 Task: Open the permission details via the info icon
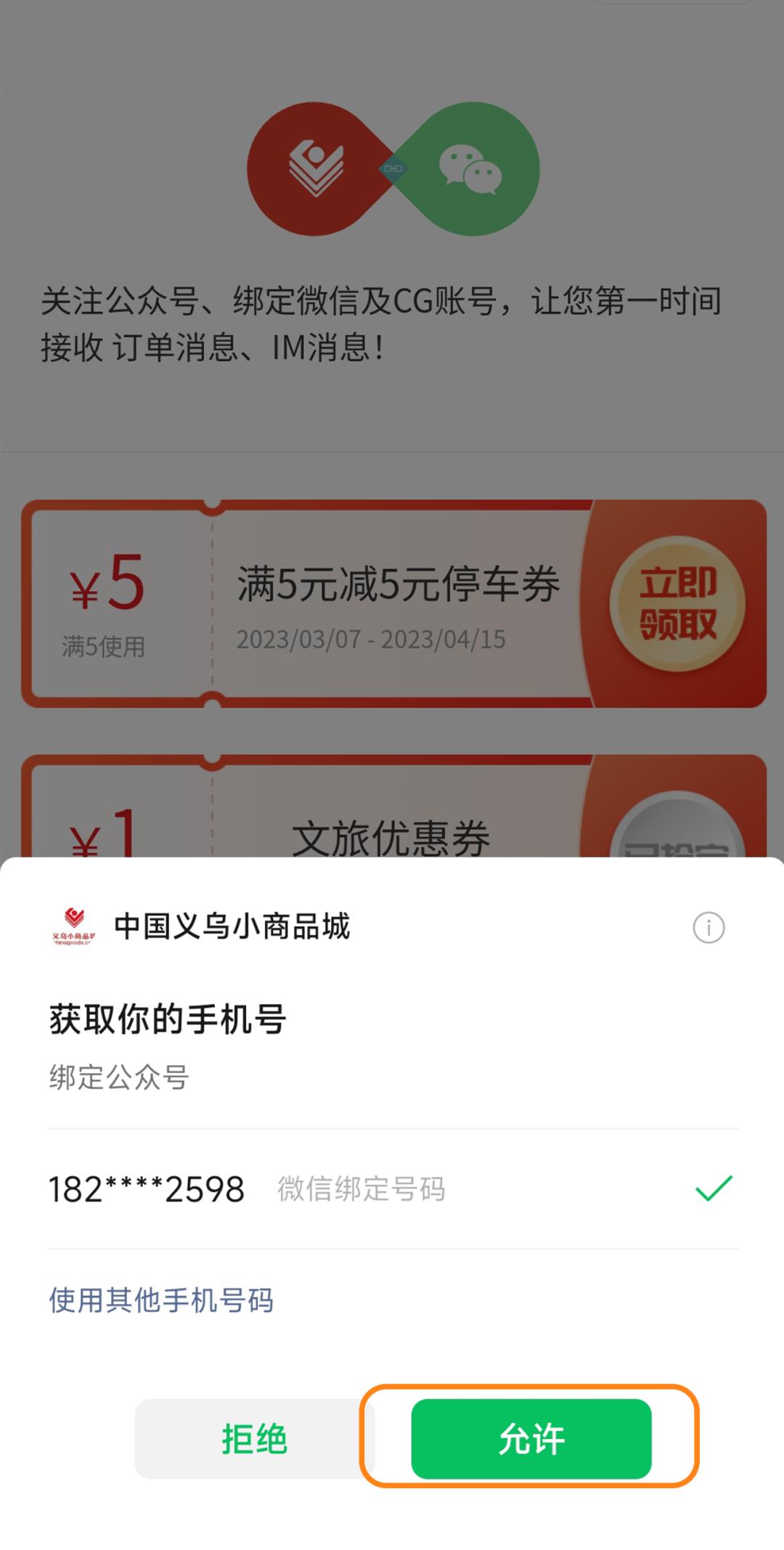[x=709, y=927]
